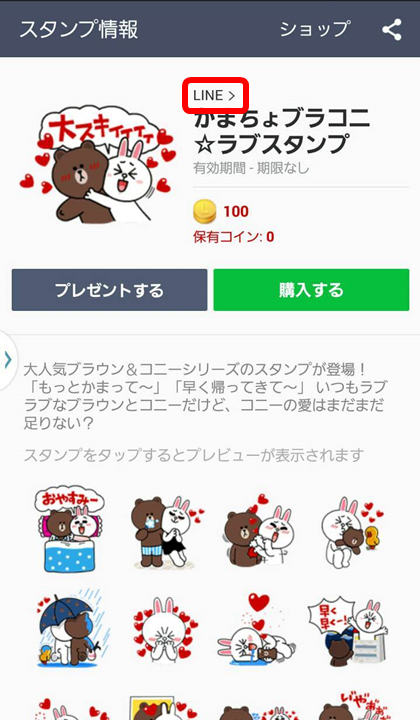Expand the side panel arrow handle

tap(7, 360)
